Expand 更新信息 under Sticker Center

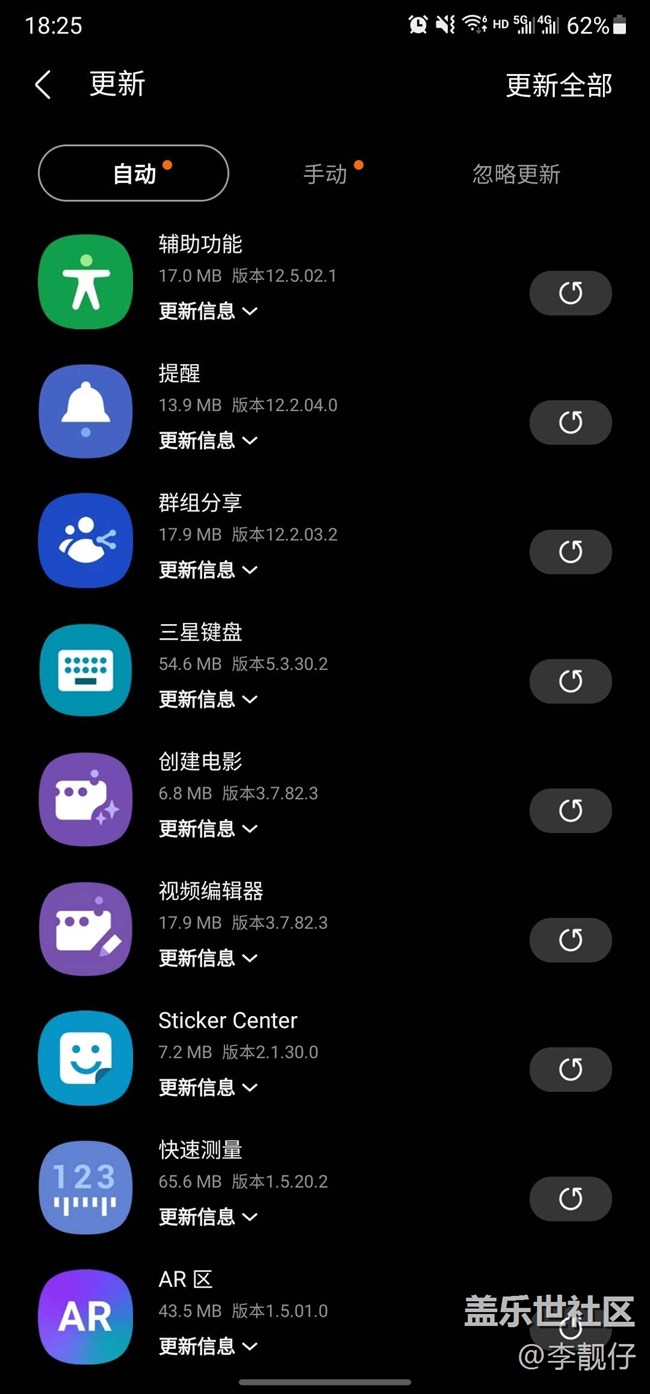pyautogui.click(x=208, y=1087)
